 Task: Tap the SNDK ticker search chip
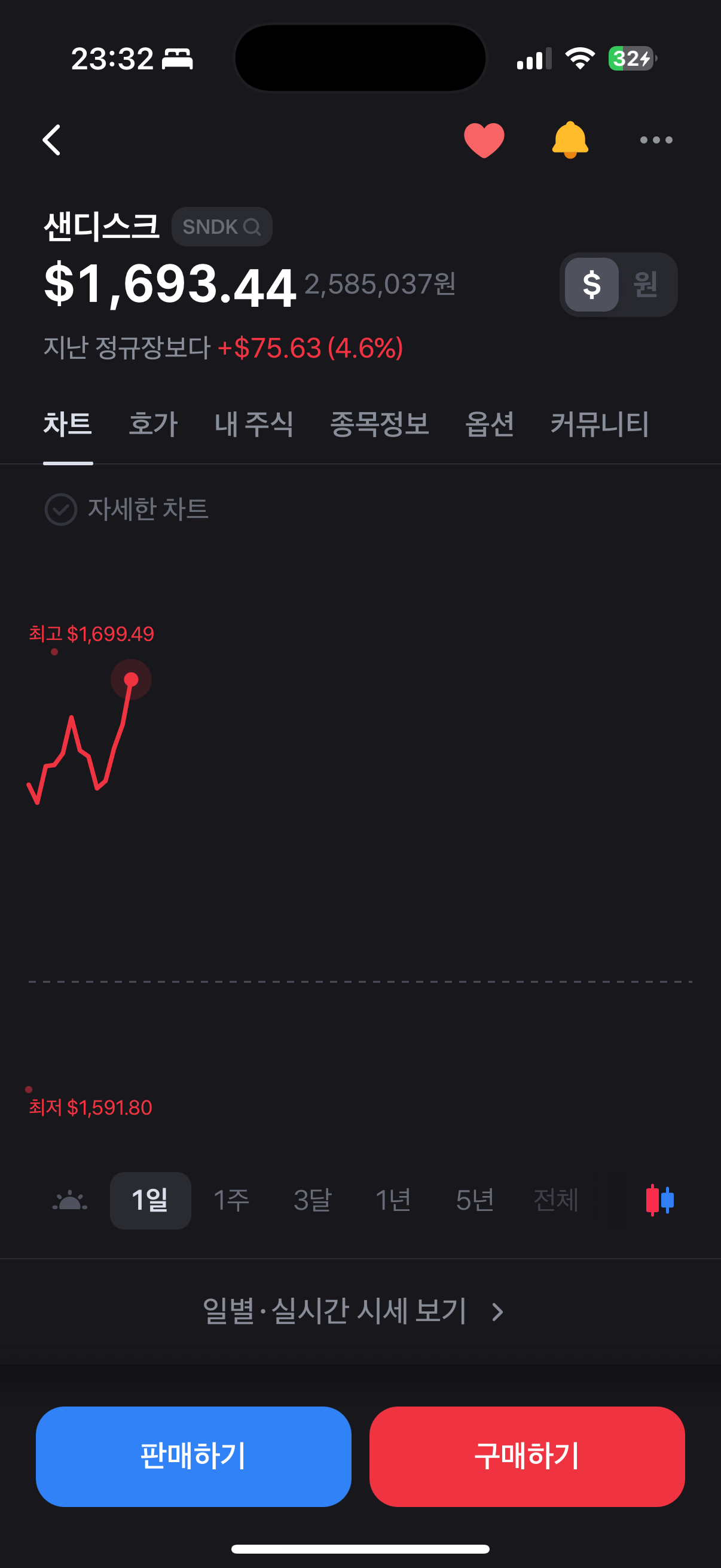[221, 227]
